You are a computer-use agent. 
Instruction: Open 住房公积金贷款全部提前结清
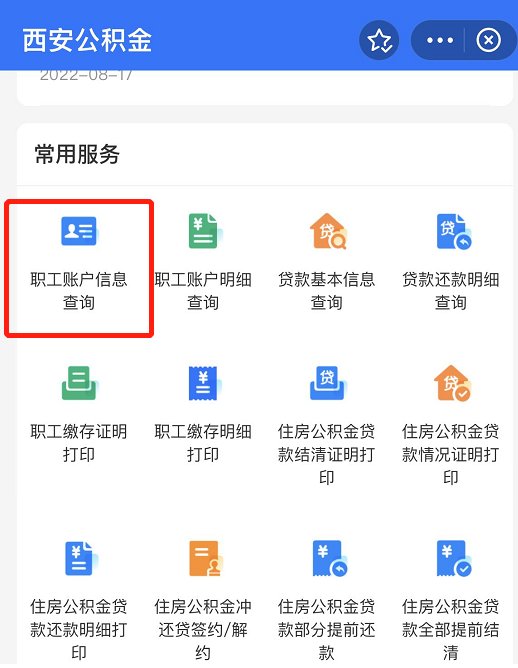pyautogui.click(x=451, y=601)
